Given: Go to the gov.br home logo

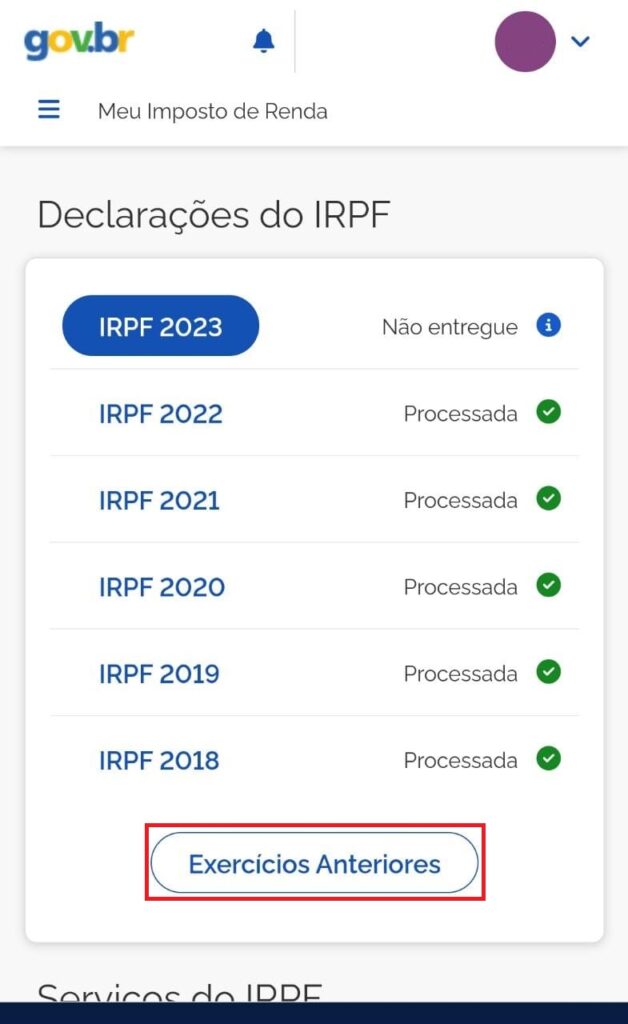Looking at the screenshot, I should (x=79, y=41).
